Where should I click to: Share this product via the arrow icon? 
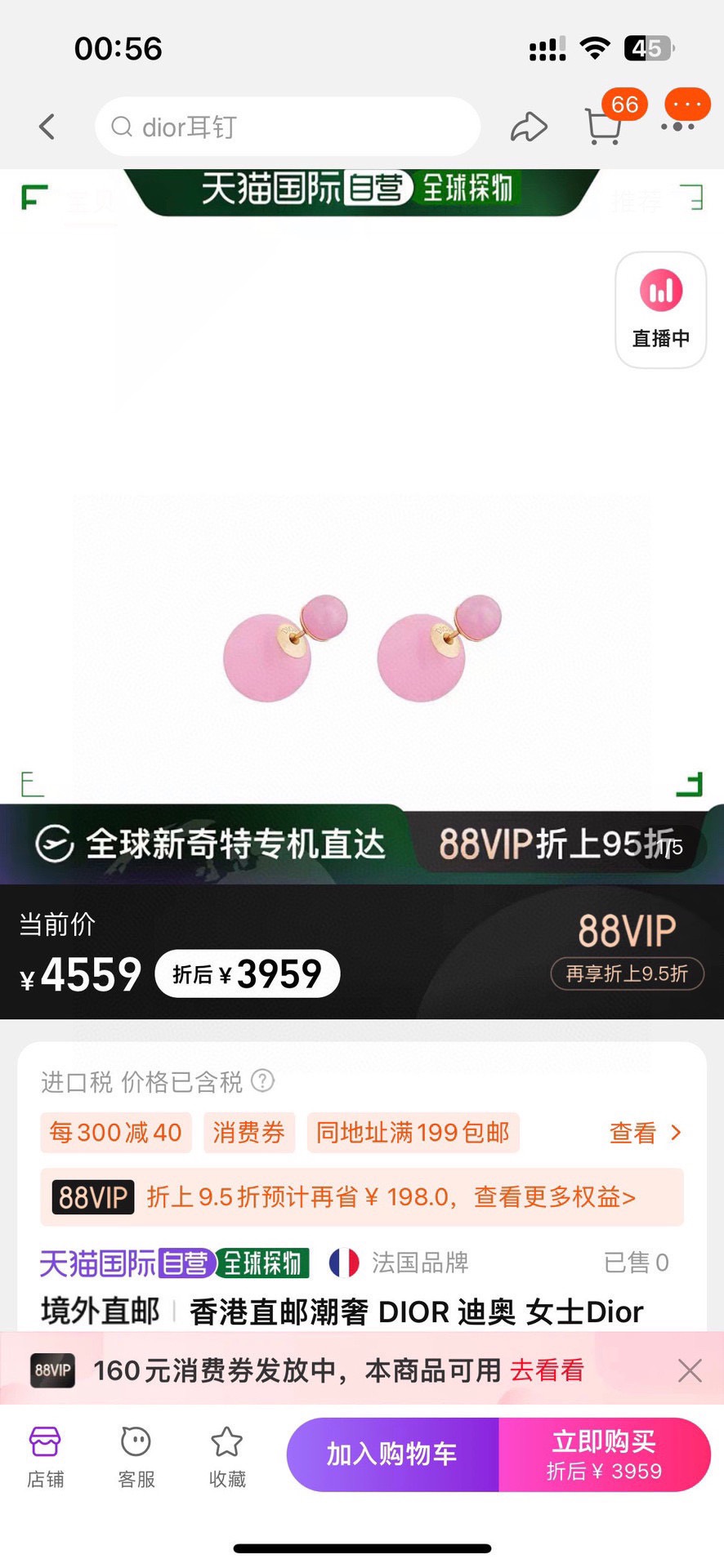click(529, 127)
